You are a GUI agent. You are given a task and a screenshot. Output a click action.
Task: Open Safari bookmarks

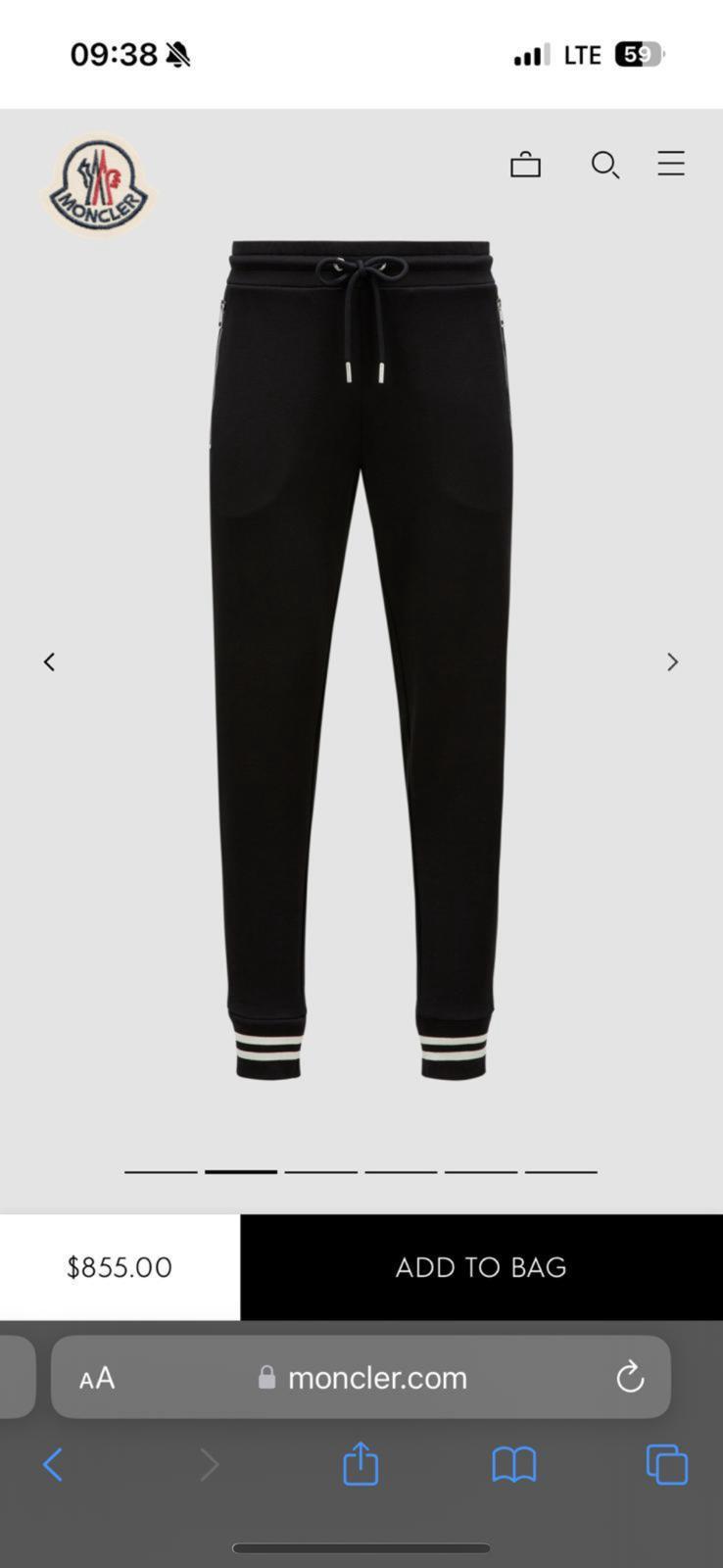tap(513, 1465)
